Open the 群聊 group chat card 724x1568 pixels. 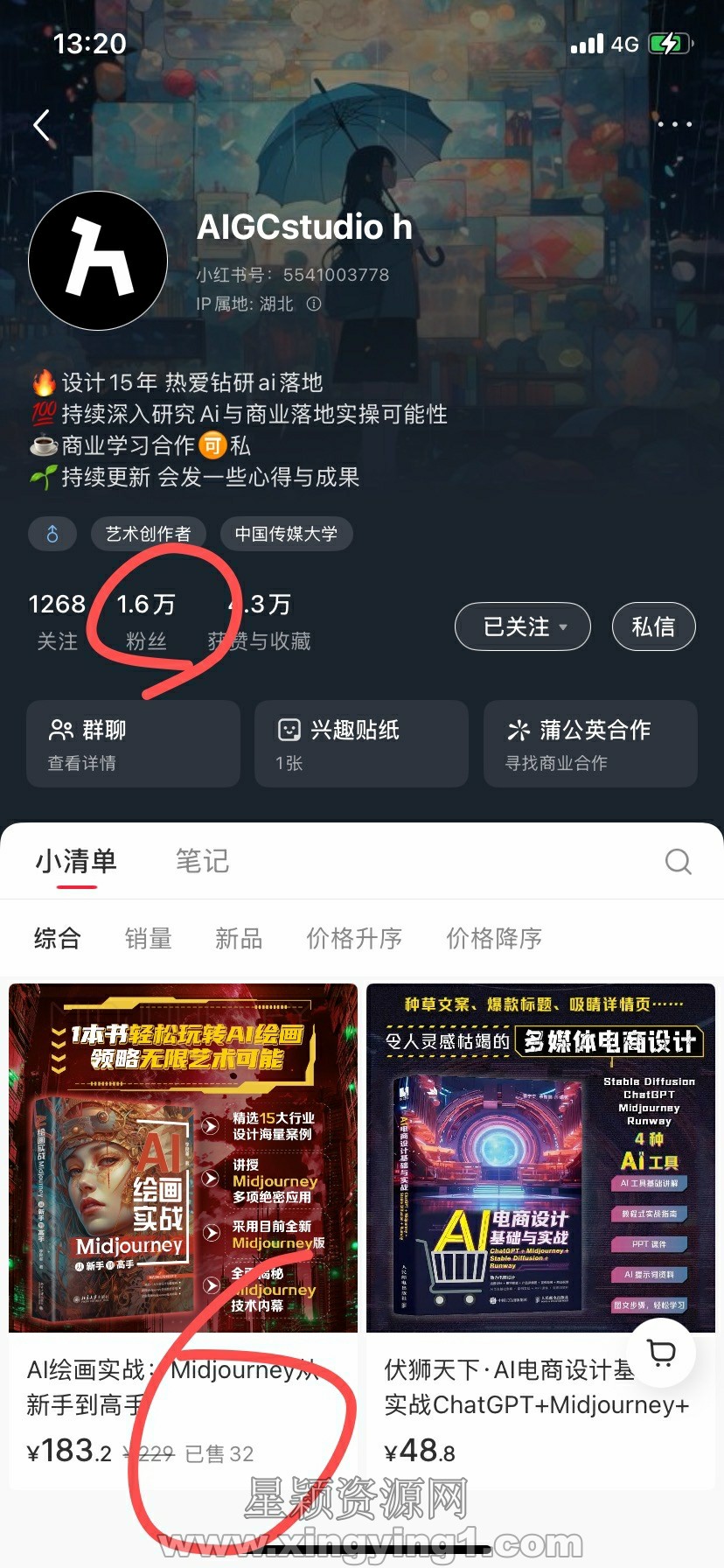coord(133,744)
